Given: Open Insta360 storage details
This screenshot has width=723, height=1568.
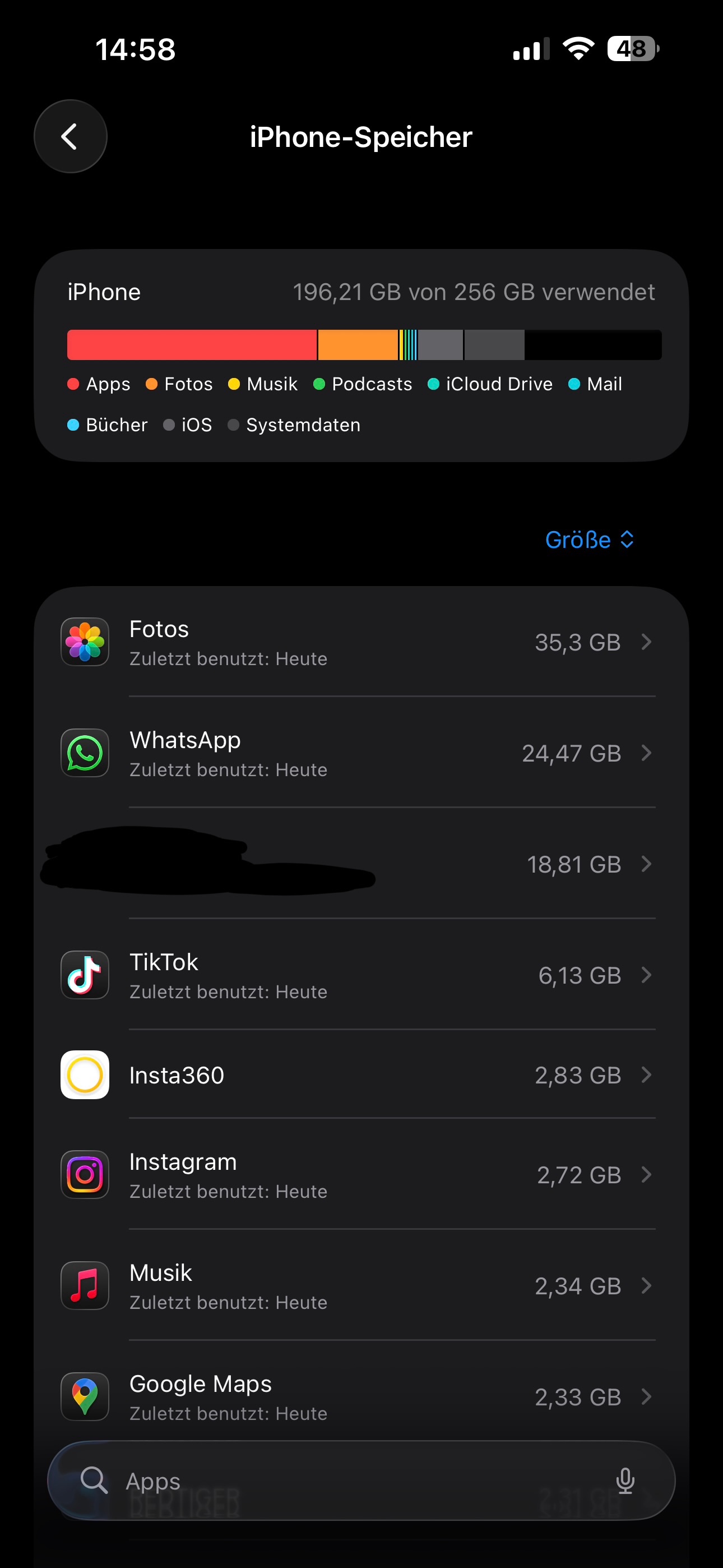Looking at the screenshot, I should (x=360, y=1075).
